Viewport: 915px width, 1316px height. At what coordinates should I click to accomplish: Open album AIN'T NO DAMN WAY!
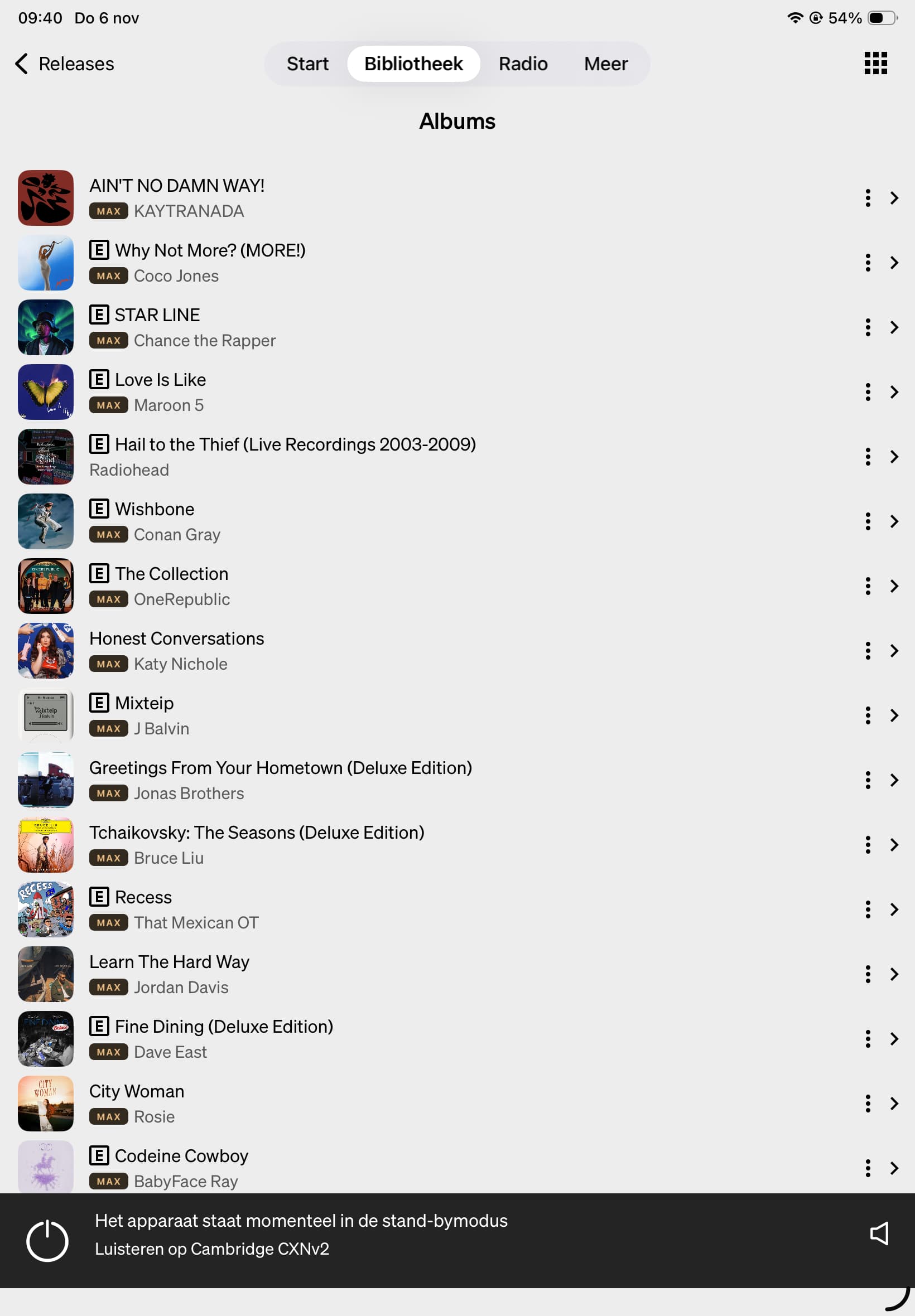click(x=176, y=186)
